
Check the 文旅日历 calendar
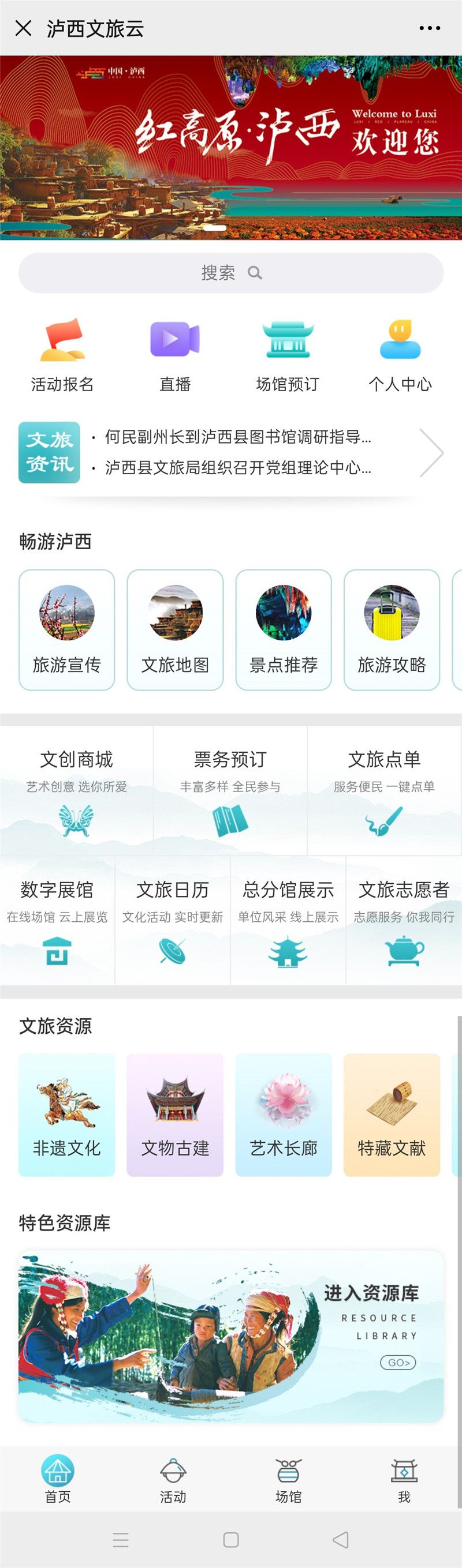coord(173,920)
